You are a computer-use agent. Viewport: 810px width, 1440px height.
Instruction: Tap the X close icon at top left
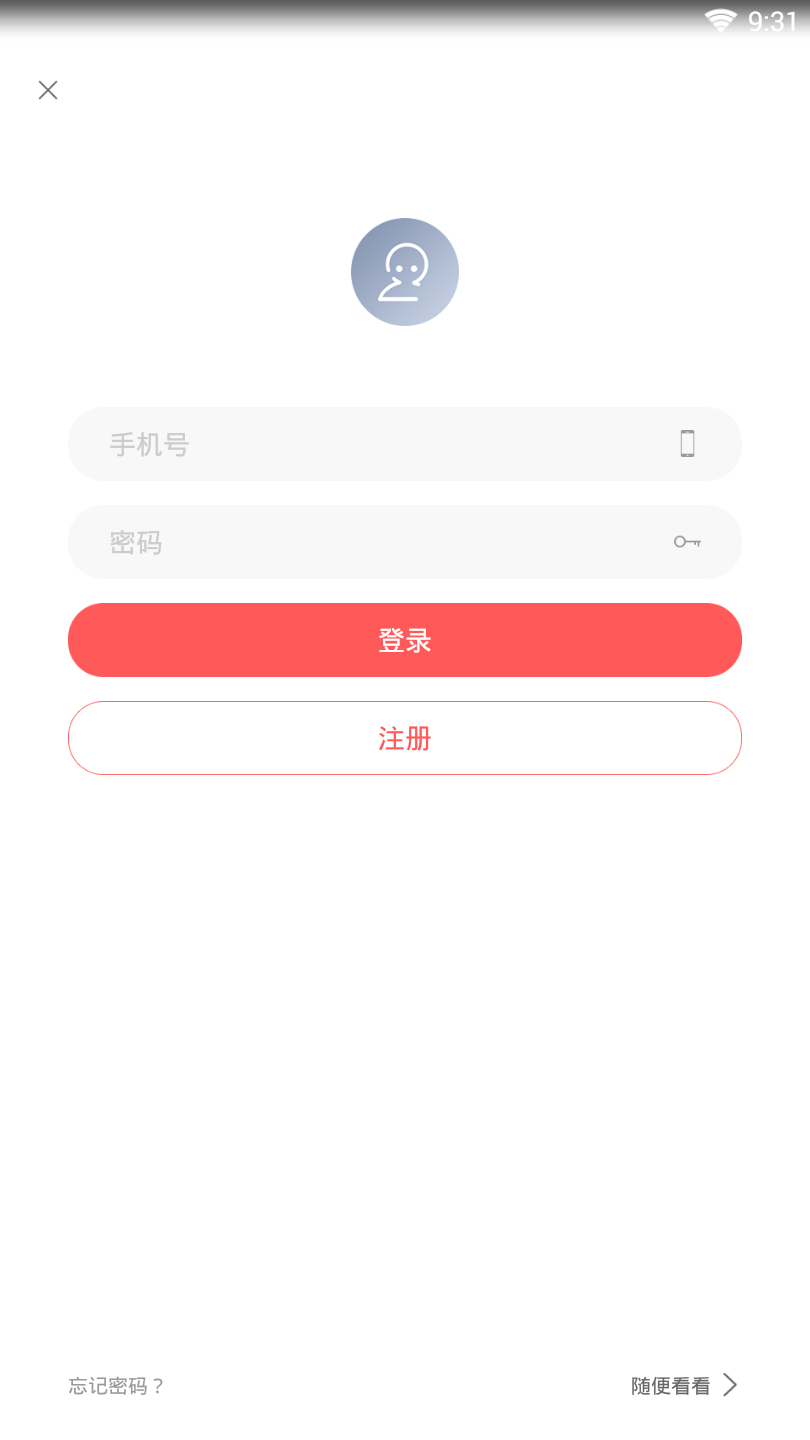click(47, 89)
